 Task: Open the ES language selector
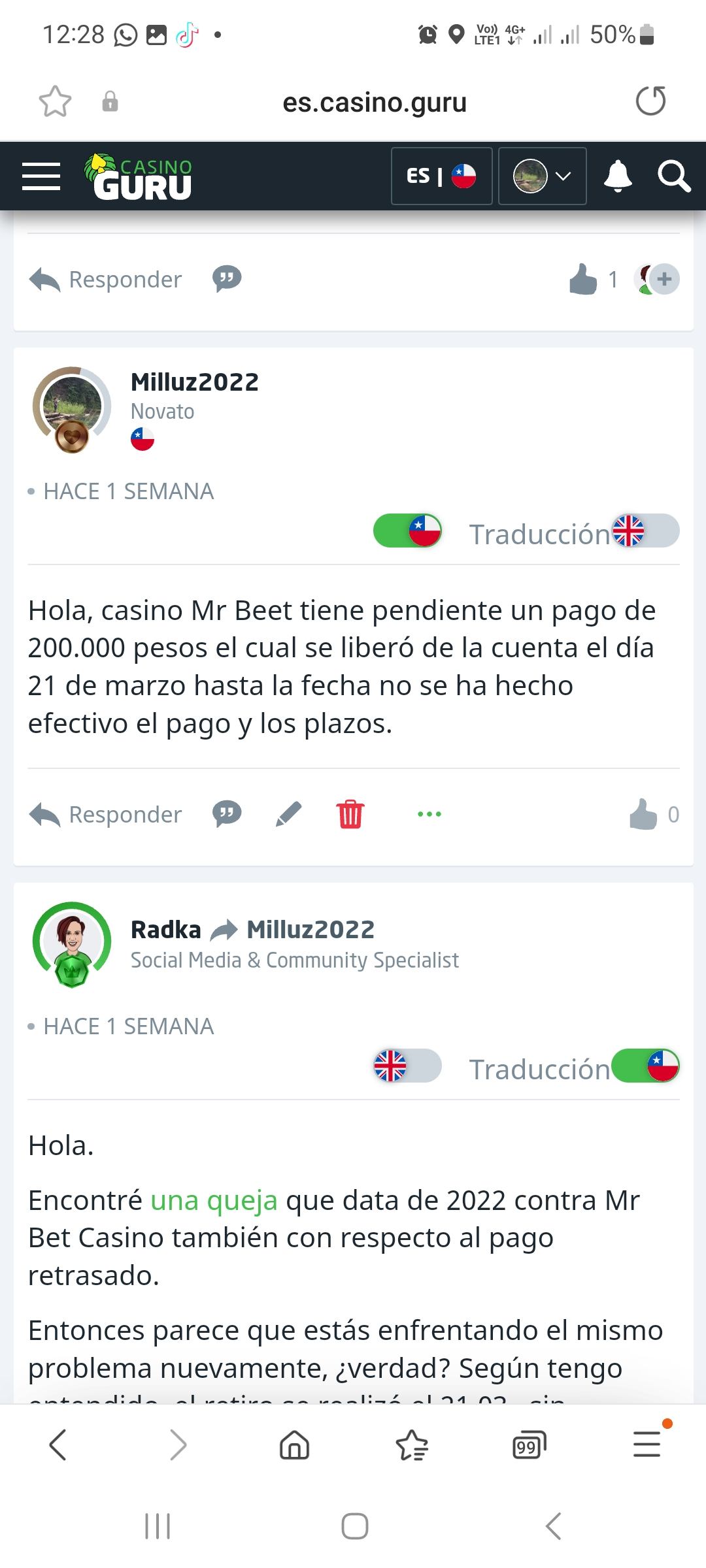(441, 176)
